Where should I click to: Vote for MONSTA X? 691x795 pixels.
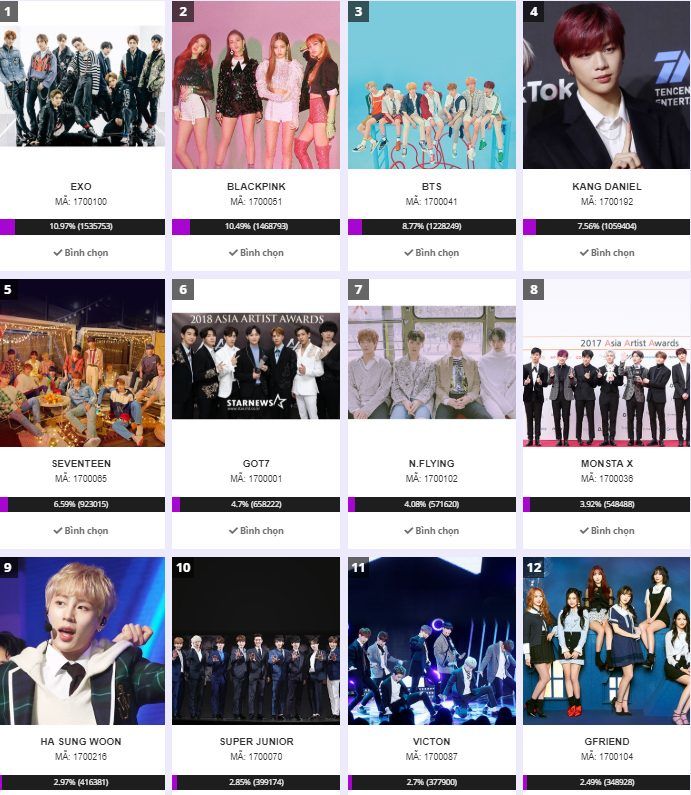pyautogui.click(x=607, y=531)
